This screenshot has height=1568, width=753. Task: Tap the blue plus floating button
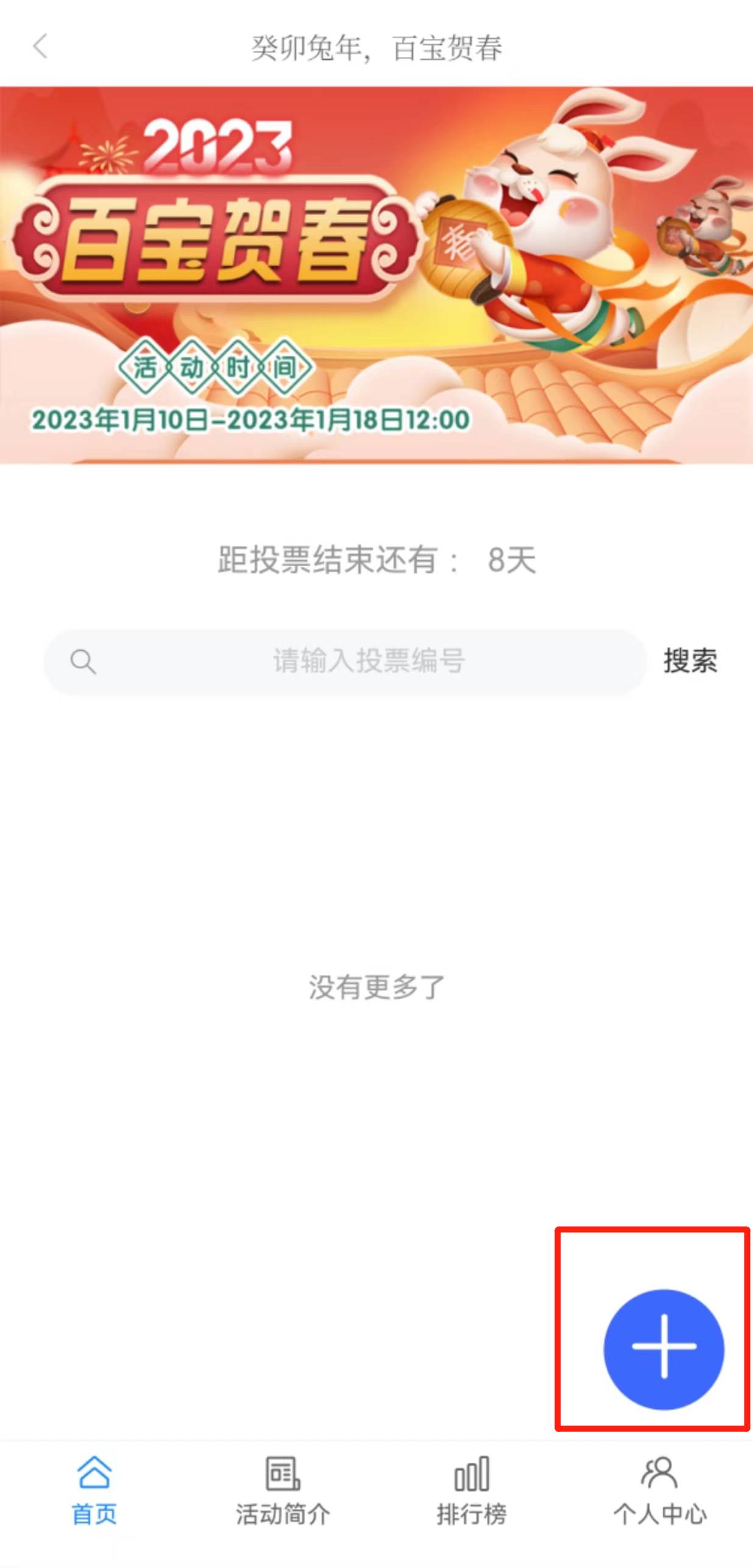[x=663, y=1349]
